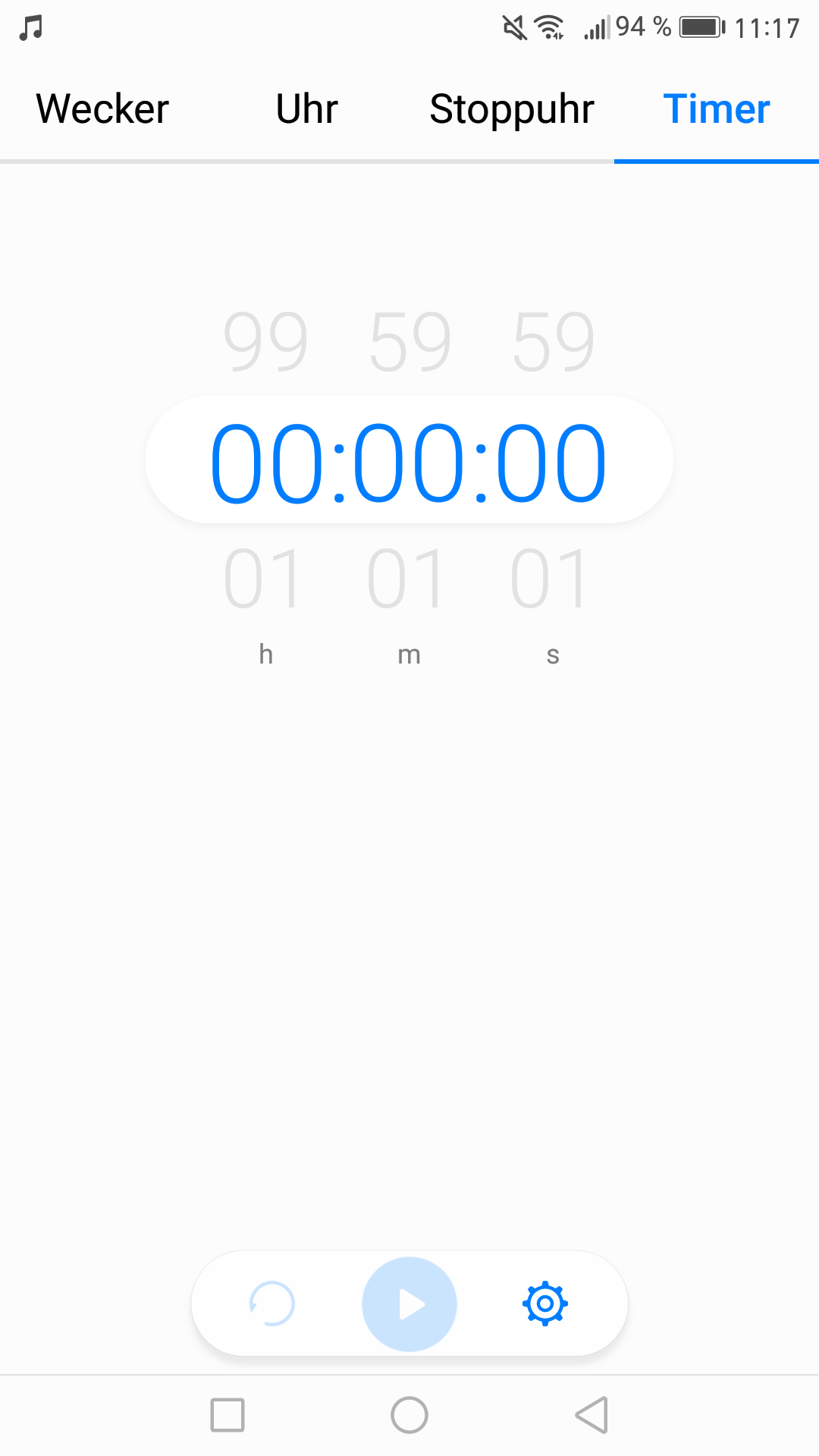Go to the home screen
This screenshot has width=819, height=1456.
[409, 1415]
